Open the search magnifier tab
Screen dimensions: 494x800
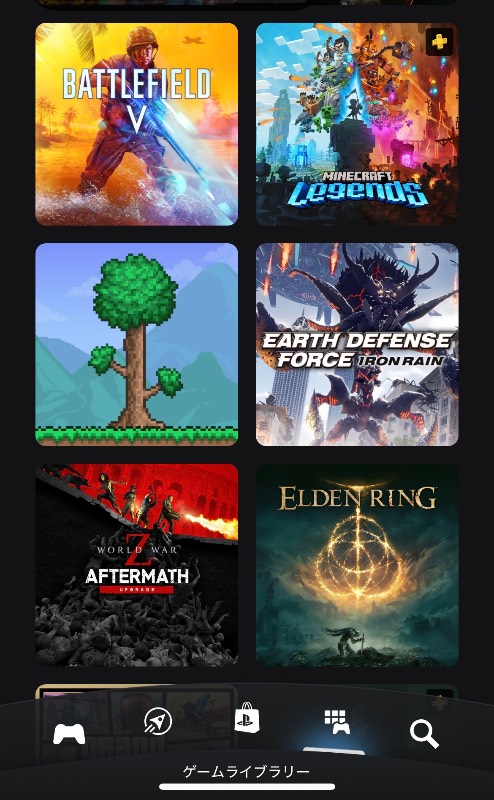click(425, 734)
